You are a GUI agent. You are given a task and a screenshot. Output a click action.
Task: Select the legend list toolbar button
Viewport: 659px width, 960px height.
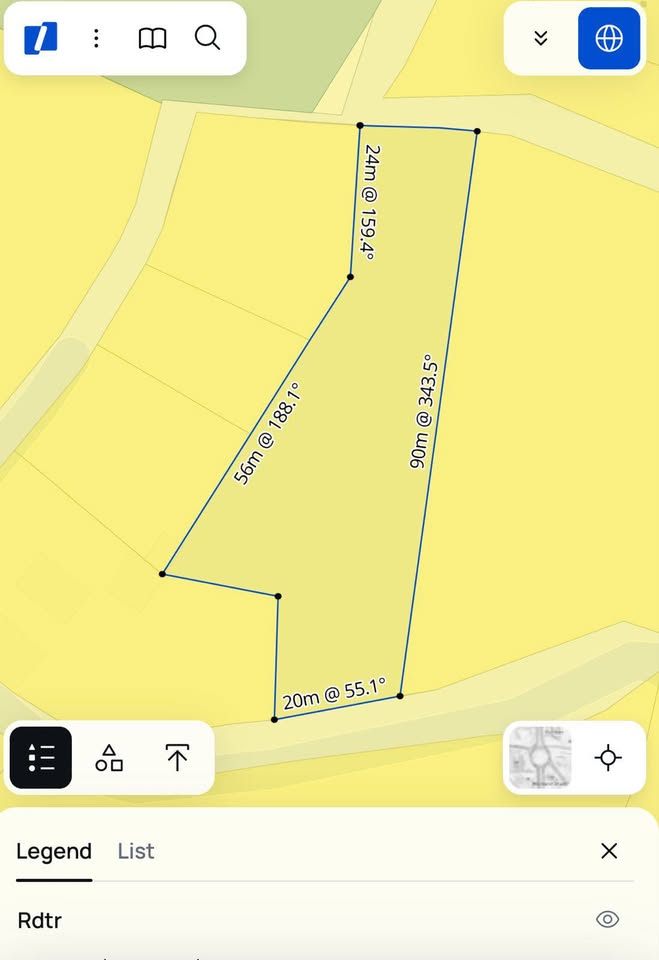41,758
